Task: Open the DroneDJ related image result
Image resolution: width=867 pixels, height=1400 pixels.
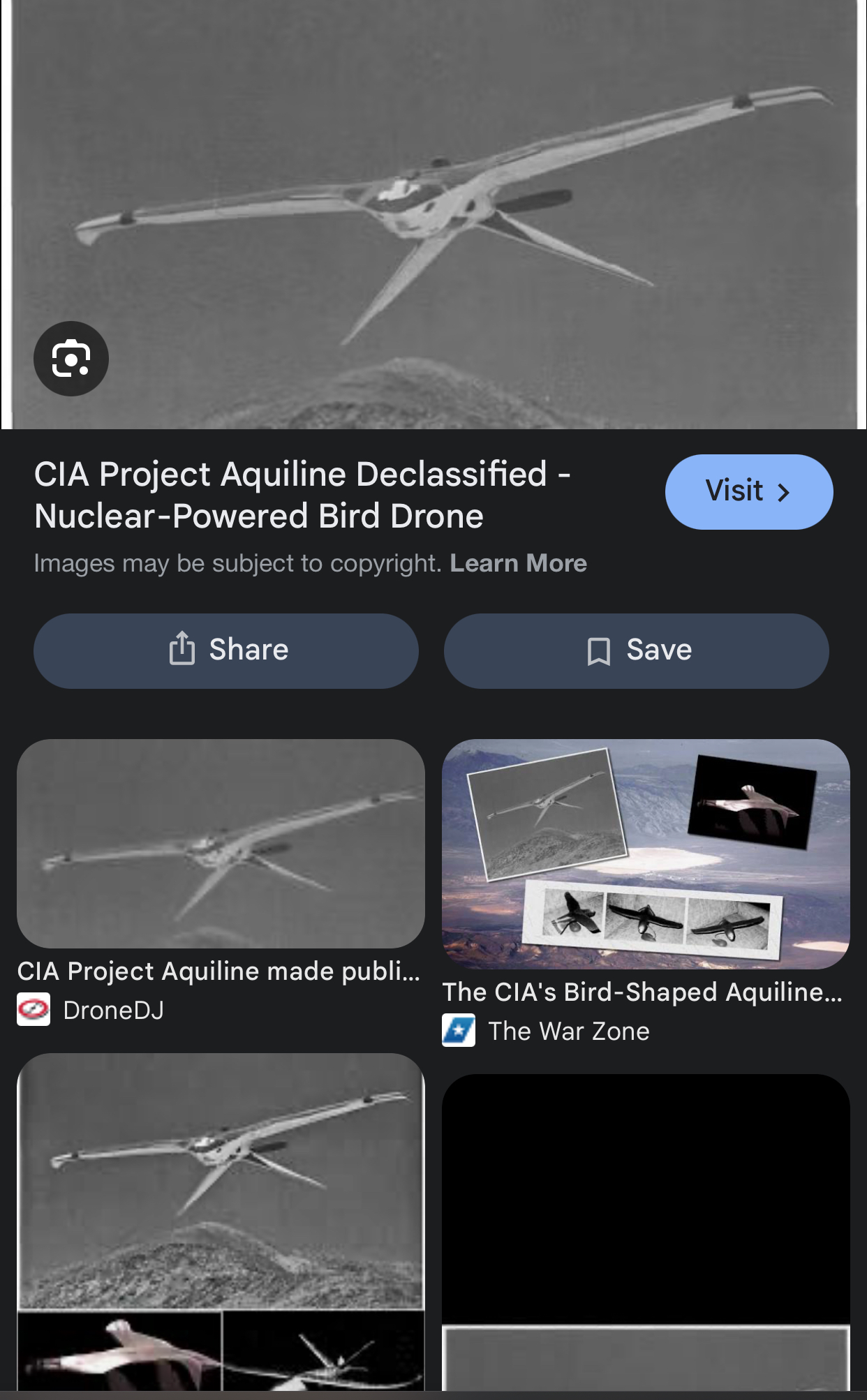Action: (221, 844)
